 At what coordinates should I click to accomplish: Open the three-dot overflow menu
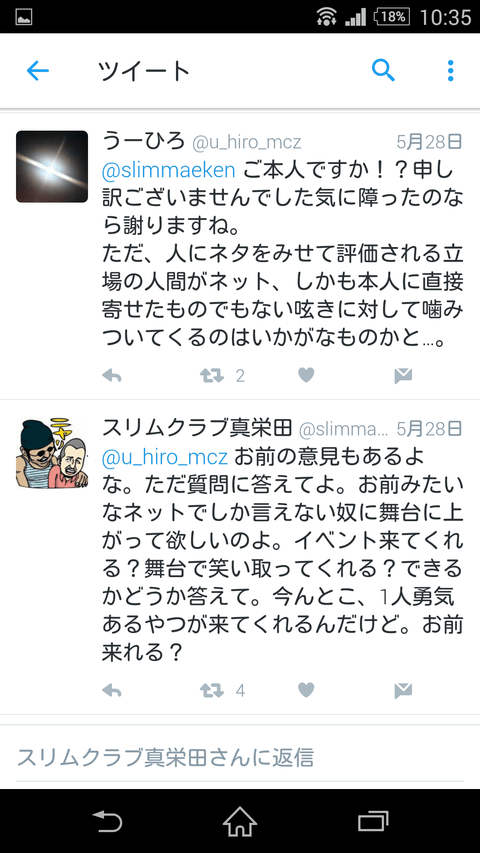(x=450, y=71)
